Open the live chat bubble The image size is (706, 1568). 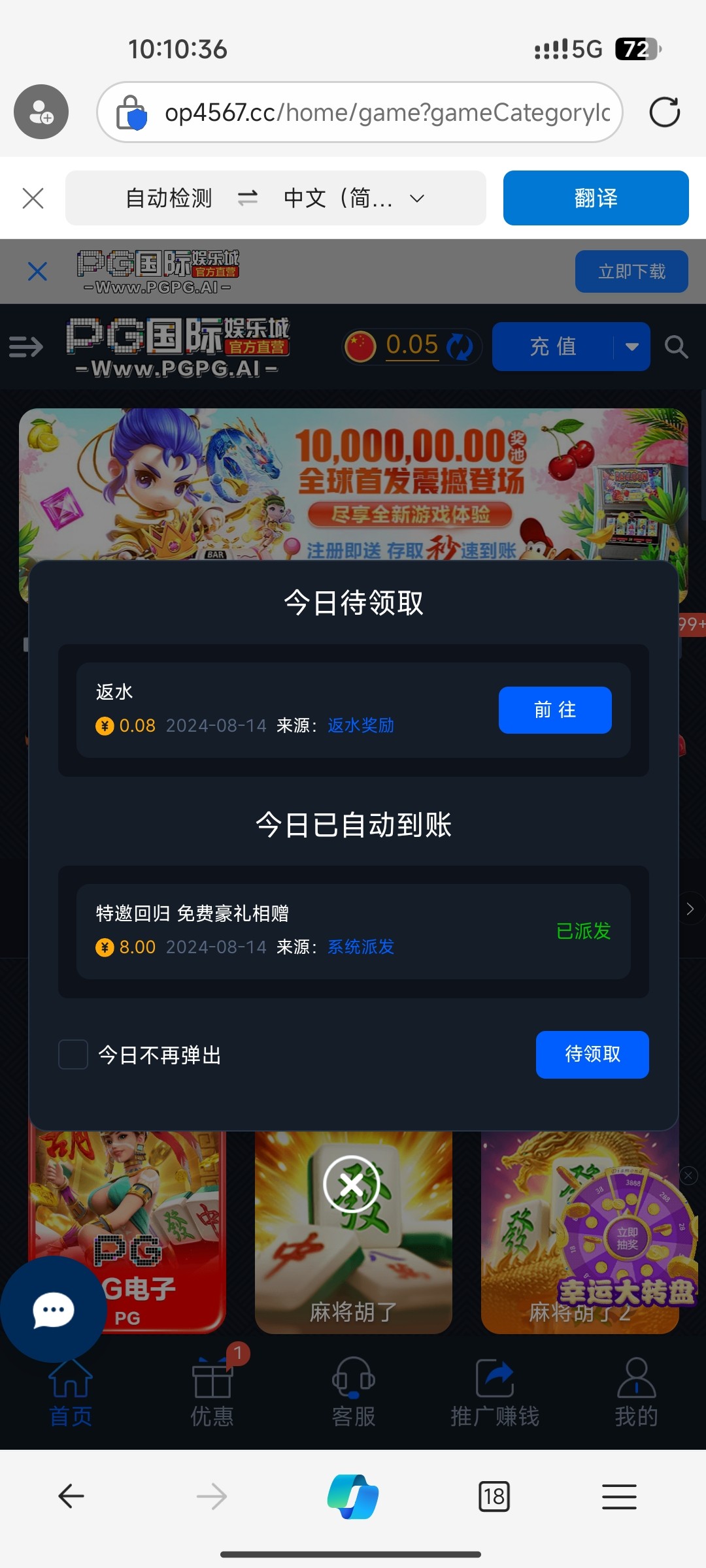53,1309
